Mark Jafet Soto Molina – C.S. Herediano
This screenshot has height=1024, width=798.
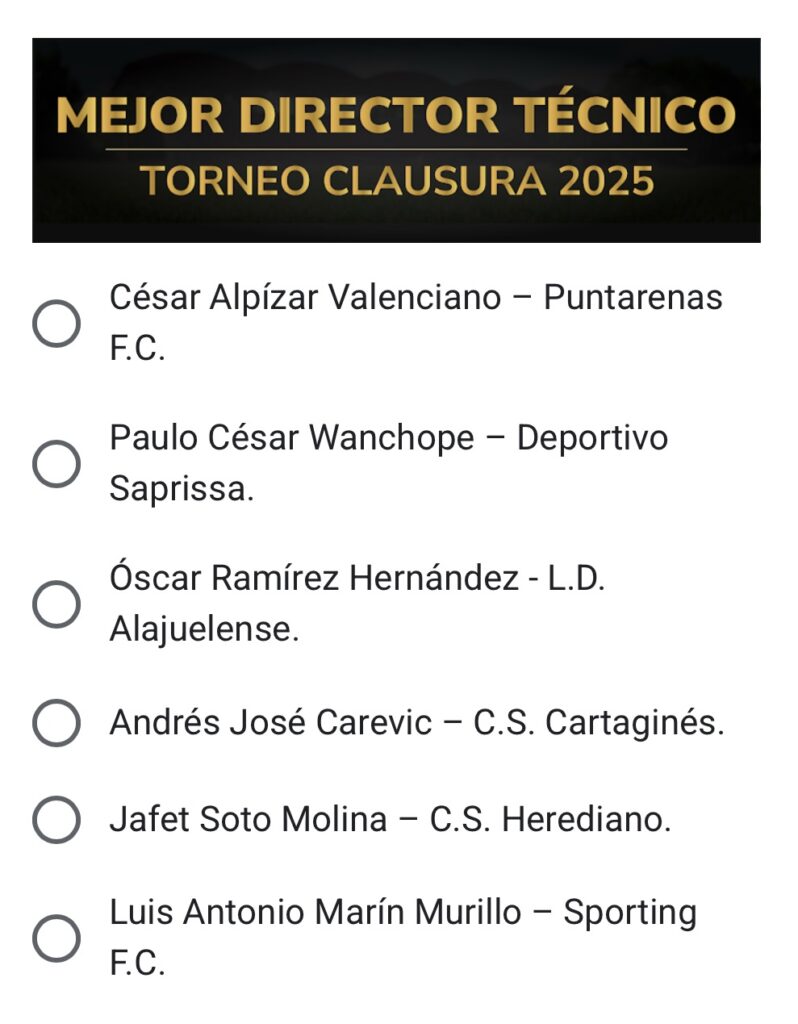click(56, 820)
